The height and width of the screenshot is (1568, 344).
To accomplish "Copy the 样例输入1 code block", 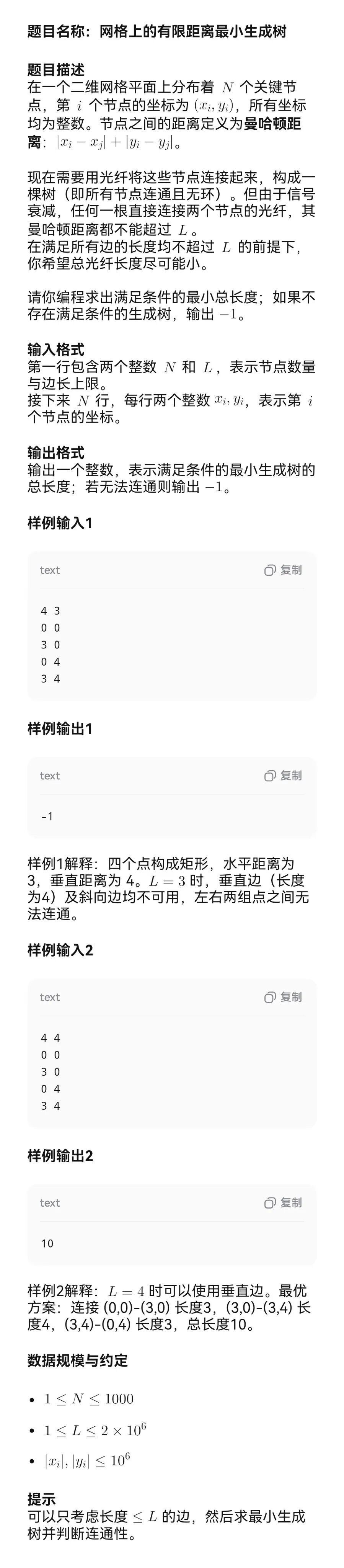I will tap(283, 570).
